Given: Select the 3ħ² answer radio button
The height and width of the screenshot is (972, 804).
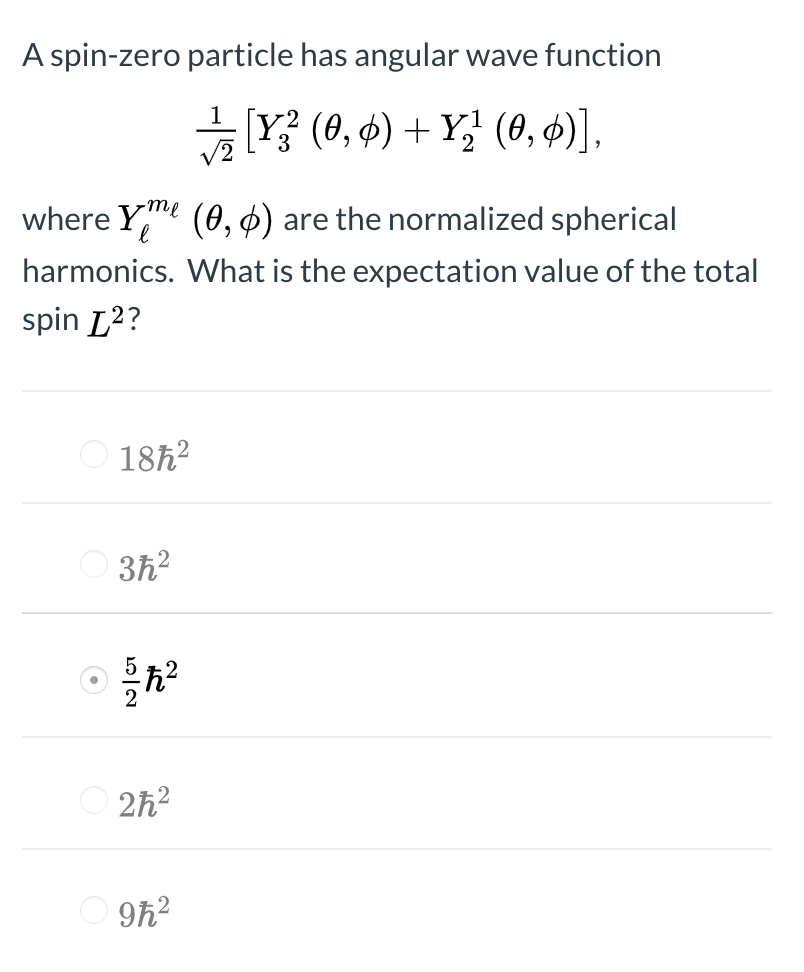Looking at the screenshot, I should point(94,564).
